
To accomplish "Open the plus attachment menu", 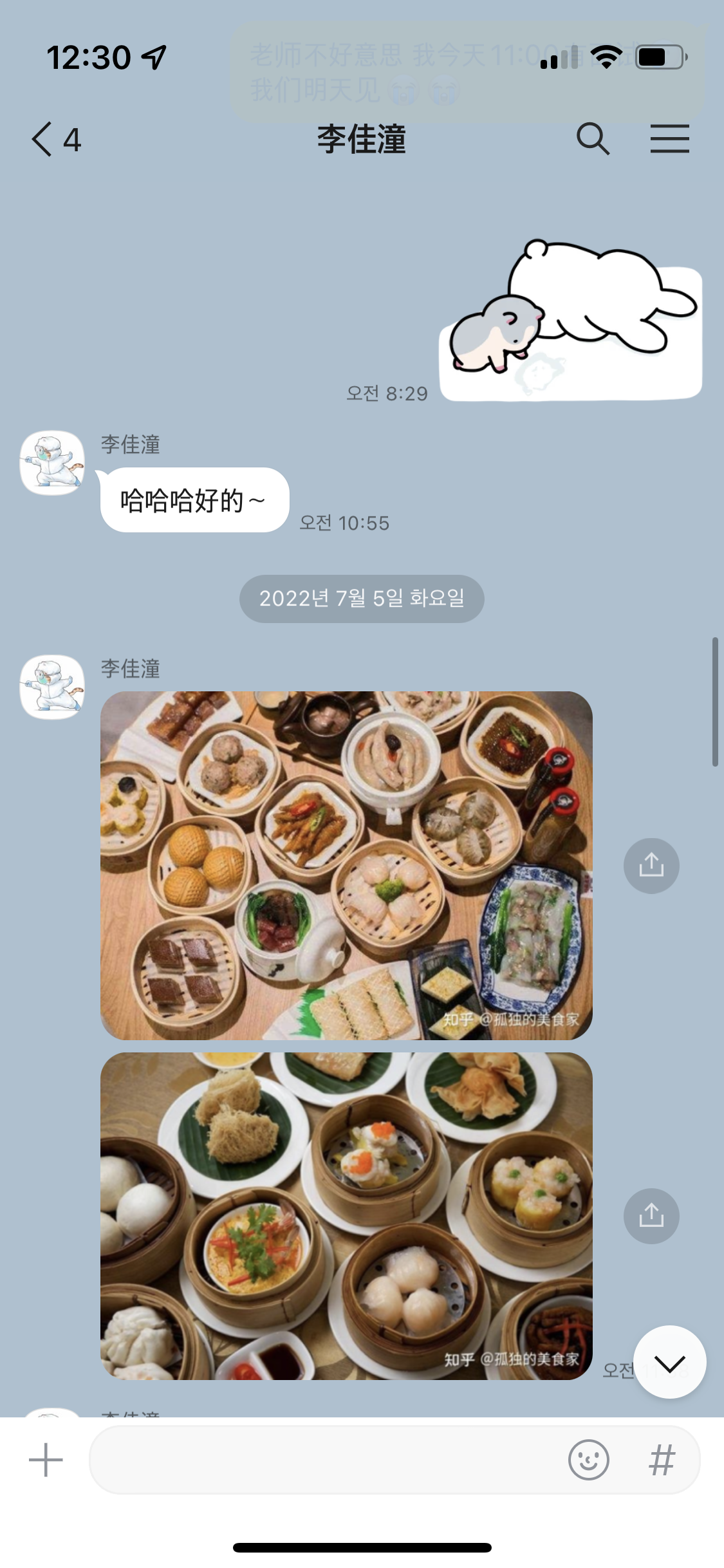I will tap(46, 1459).
